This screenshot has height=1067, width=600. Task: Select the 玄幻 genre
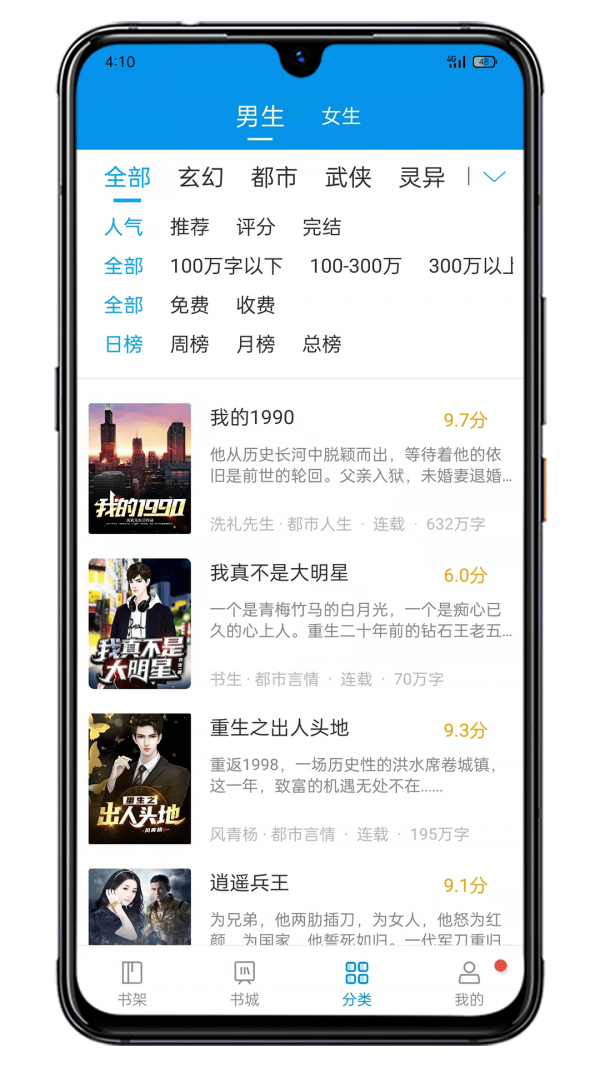(x=201, y=178)
